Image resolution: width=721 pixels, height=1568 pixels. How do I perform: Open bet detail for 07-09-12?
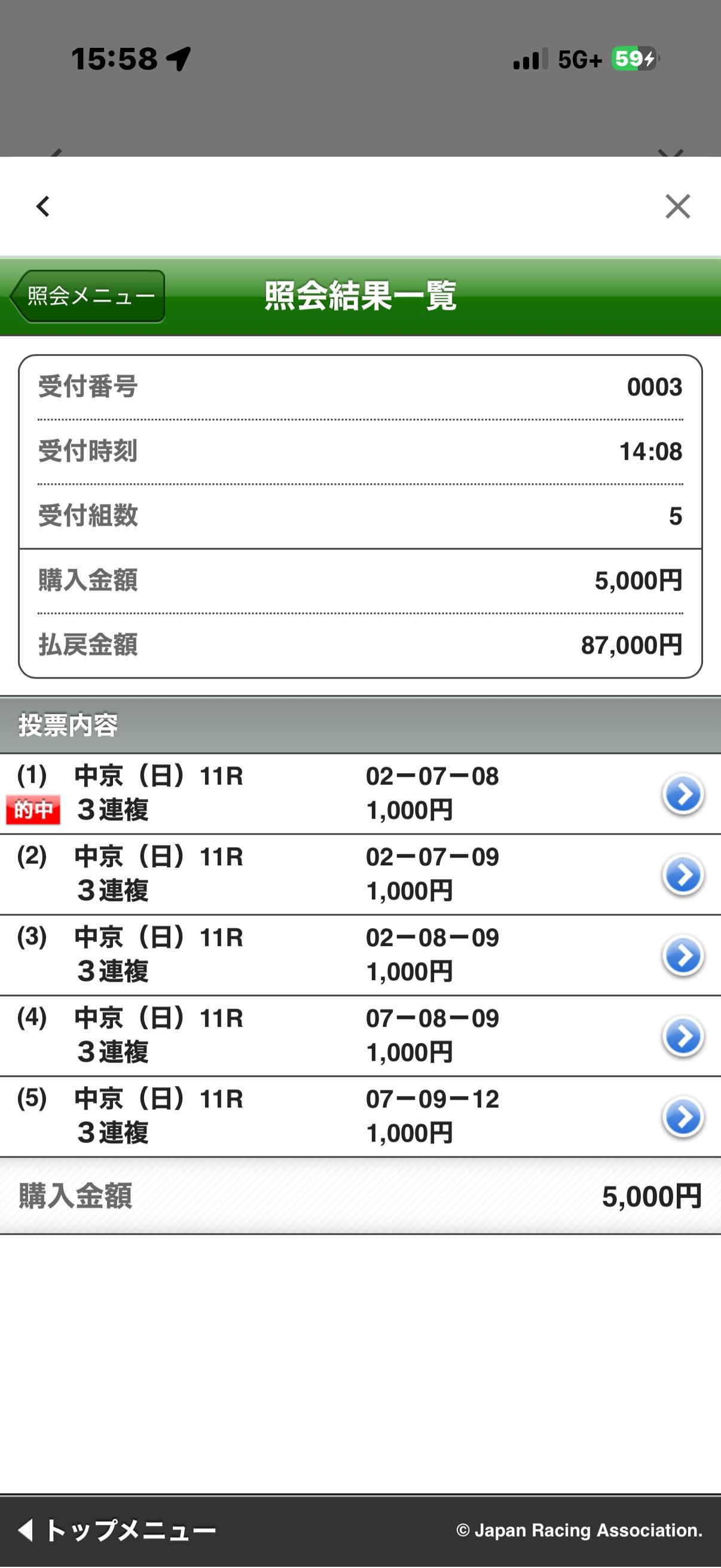click(682, 1117)
